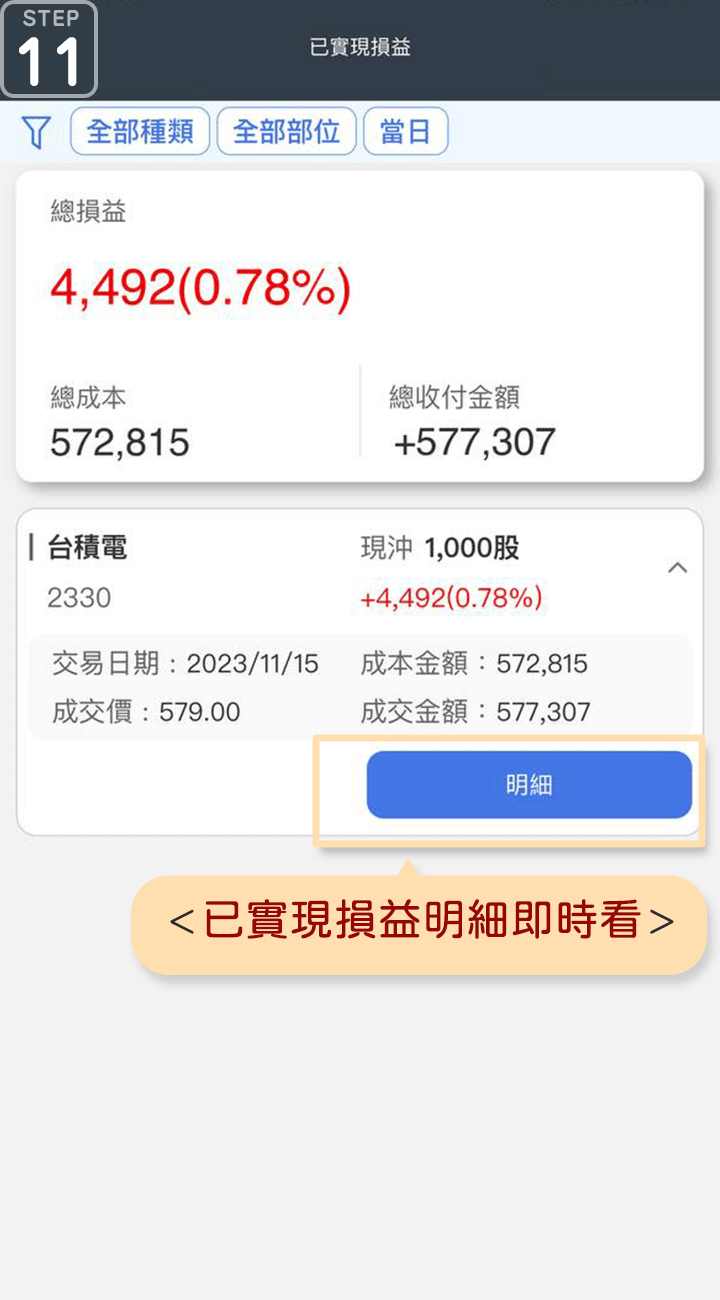The height and width of the screenshot is (1300, 720).
Task: Change the 當日 date range chip
Action: pos(405,132)
